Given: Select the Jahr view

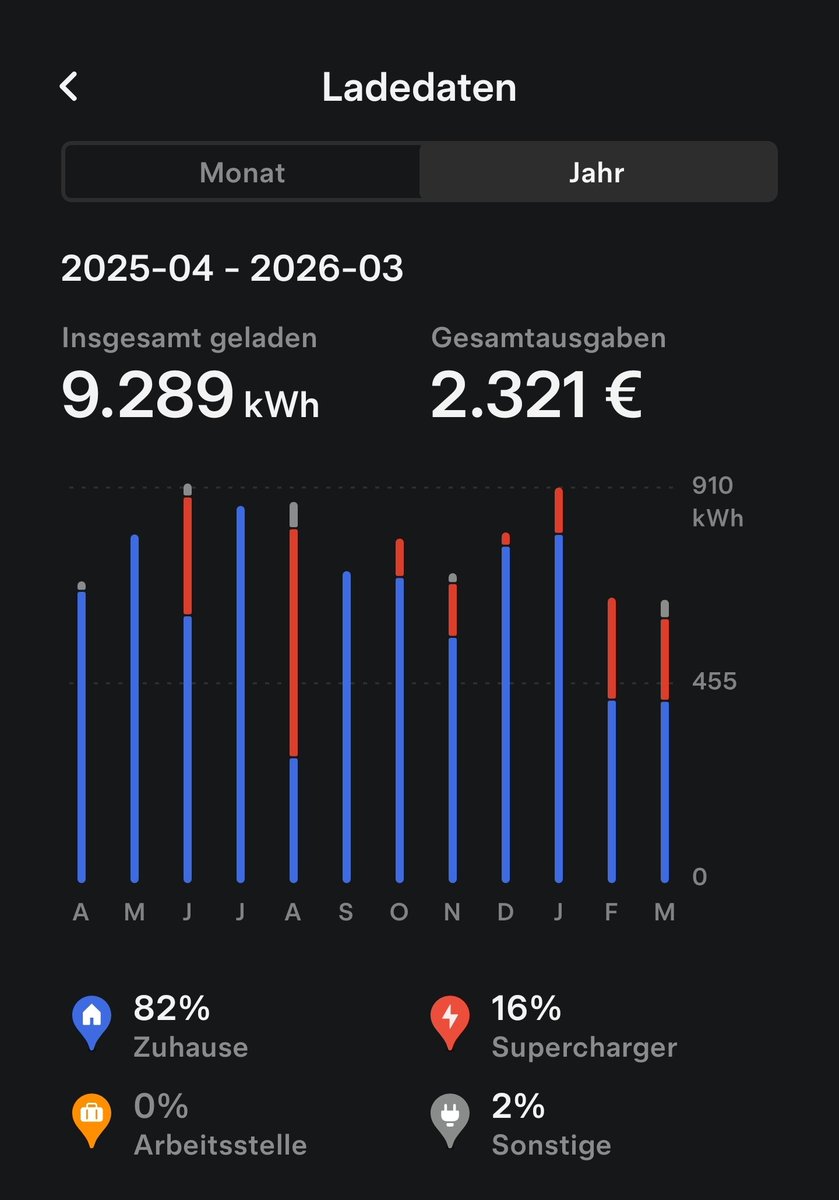Looking at the screenshot, I should (597, 172).
